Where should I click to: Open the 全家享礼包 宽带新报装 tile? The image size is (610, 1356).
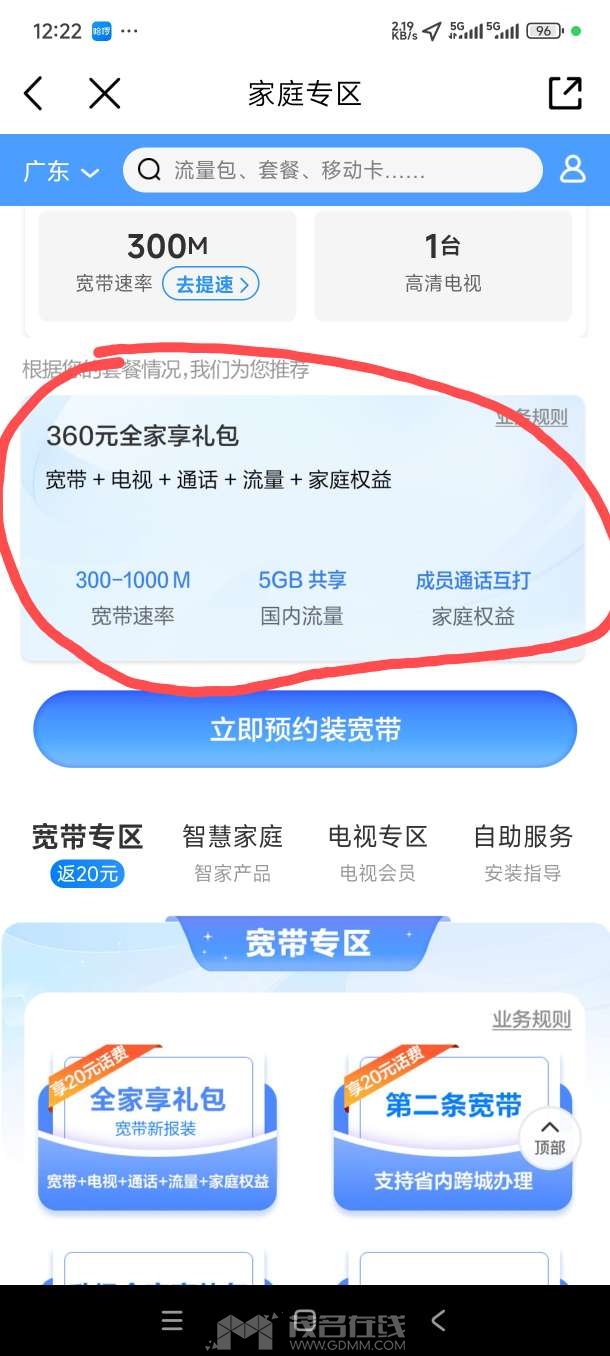pos(157,1130)
